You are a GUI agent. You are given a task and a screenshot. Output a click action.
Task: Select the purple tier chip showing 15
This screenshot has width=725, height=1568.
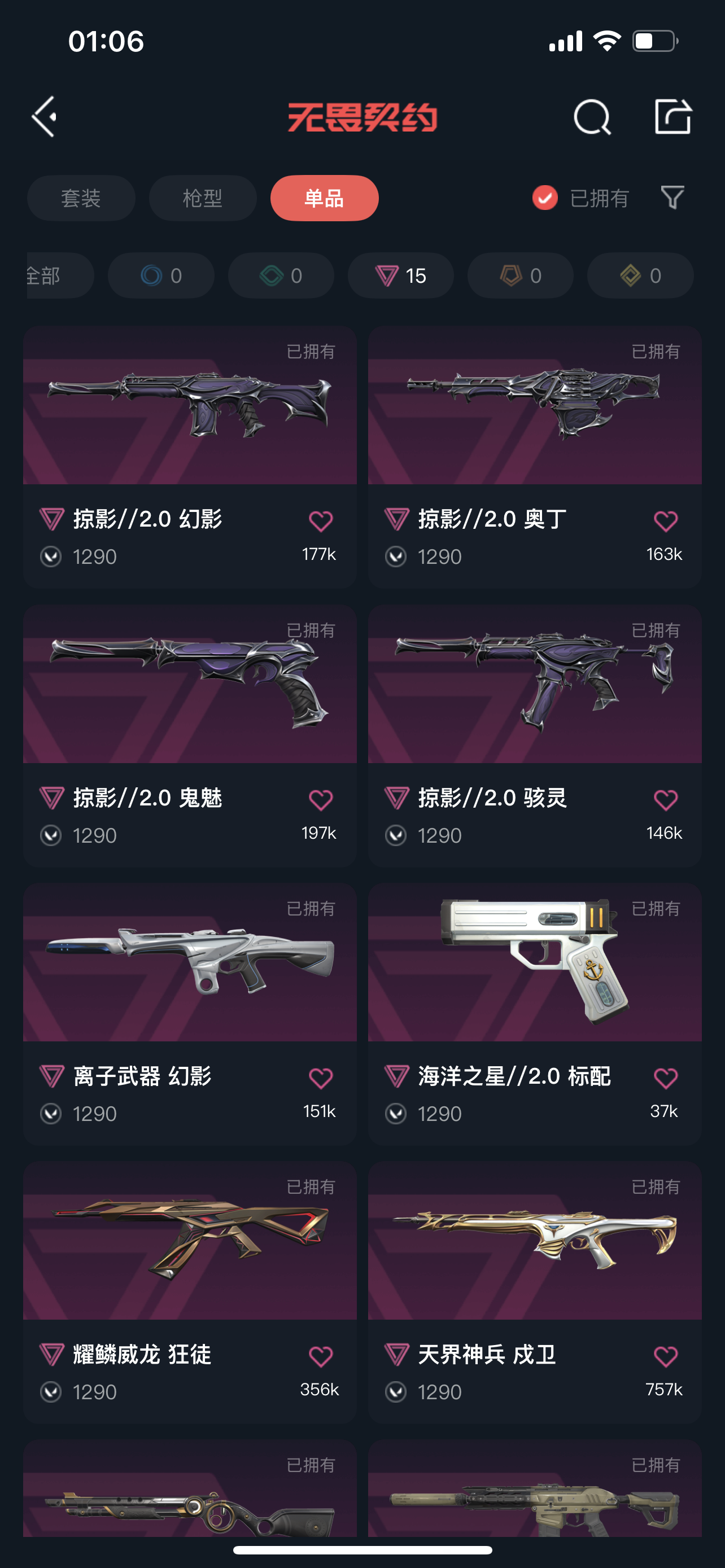tap(400, 276)
